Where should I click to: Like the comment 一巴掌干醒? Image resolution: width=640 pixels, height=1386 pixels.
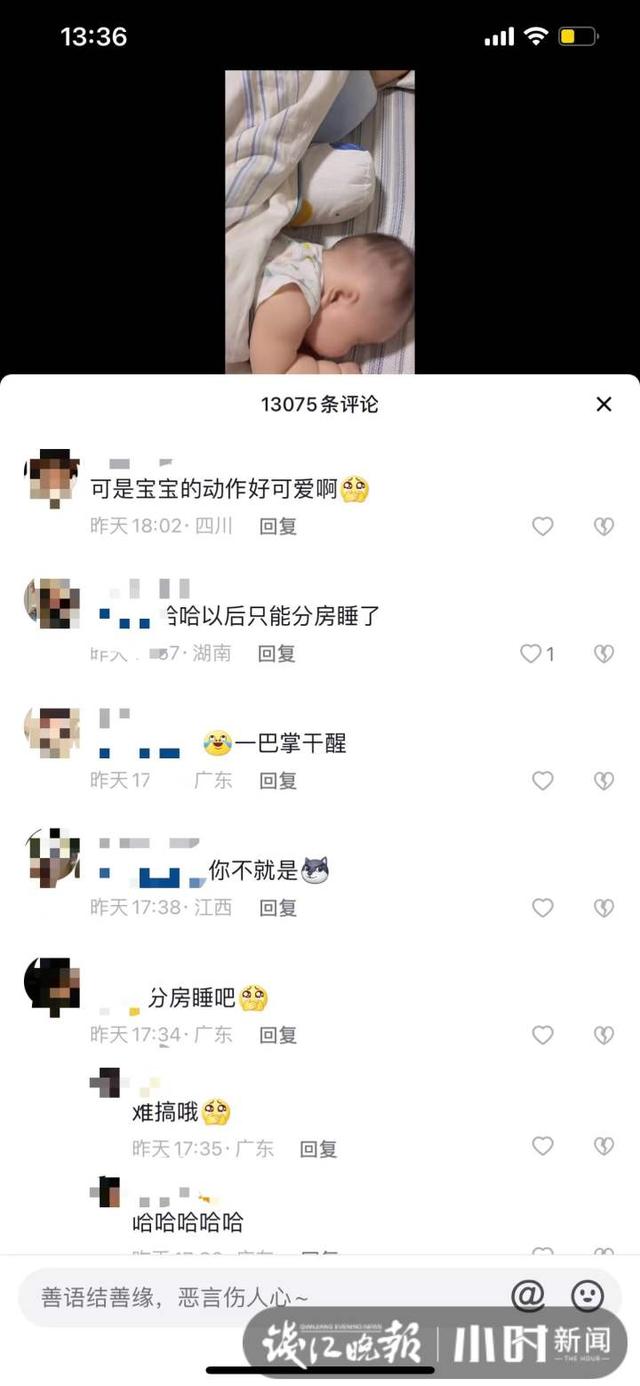pos(542,780)
